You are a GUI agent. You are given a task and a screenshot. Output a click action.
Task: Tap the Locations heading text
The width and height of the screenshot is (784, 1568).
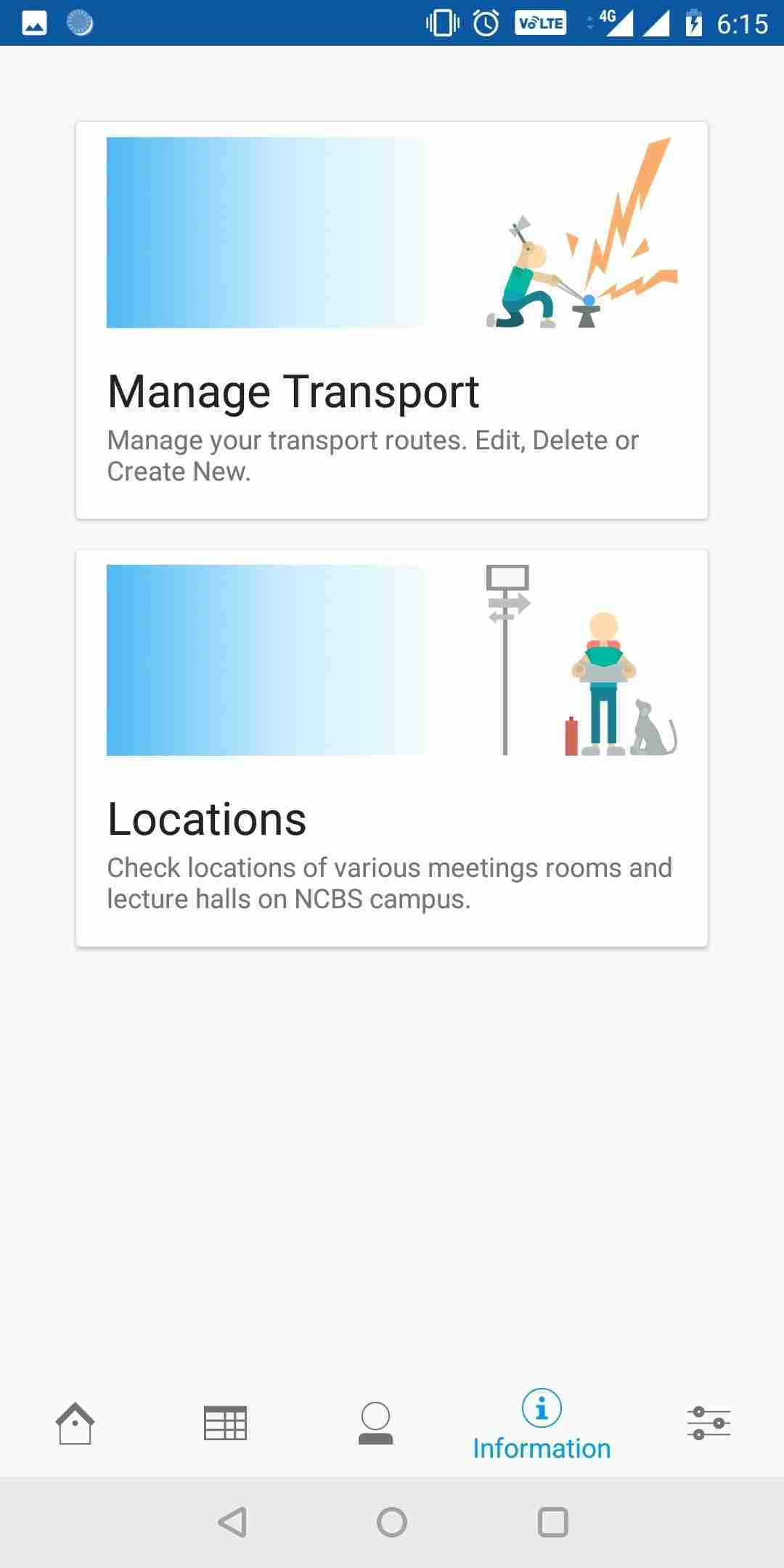coord(207,818)
